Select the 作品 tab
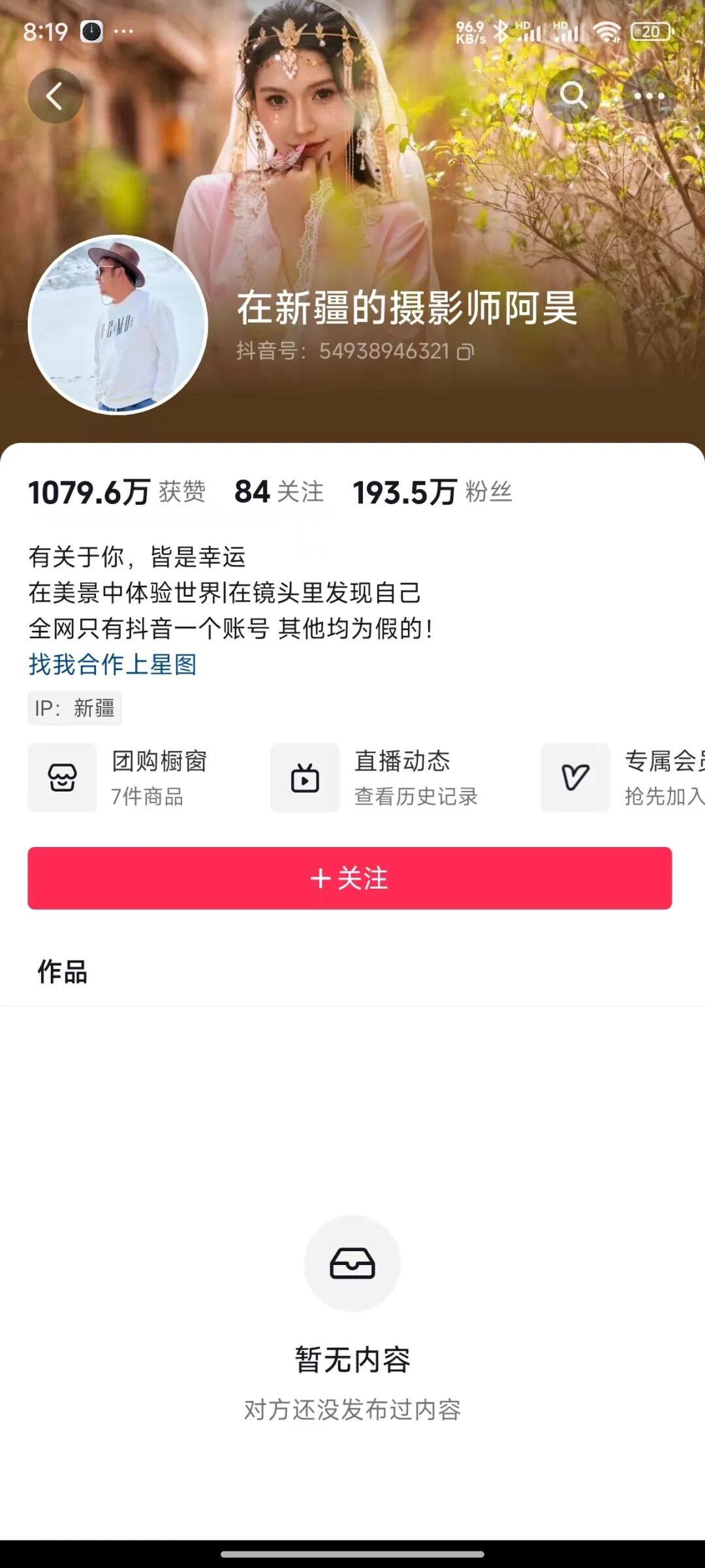705x1568 pixels. point(62,971)
